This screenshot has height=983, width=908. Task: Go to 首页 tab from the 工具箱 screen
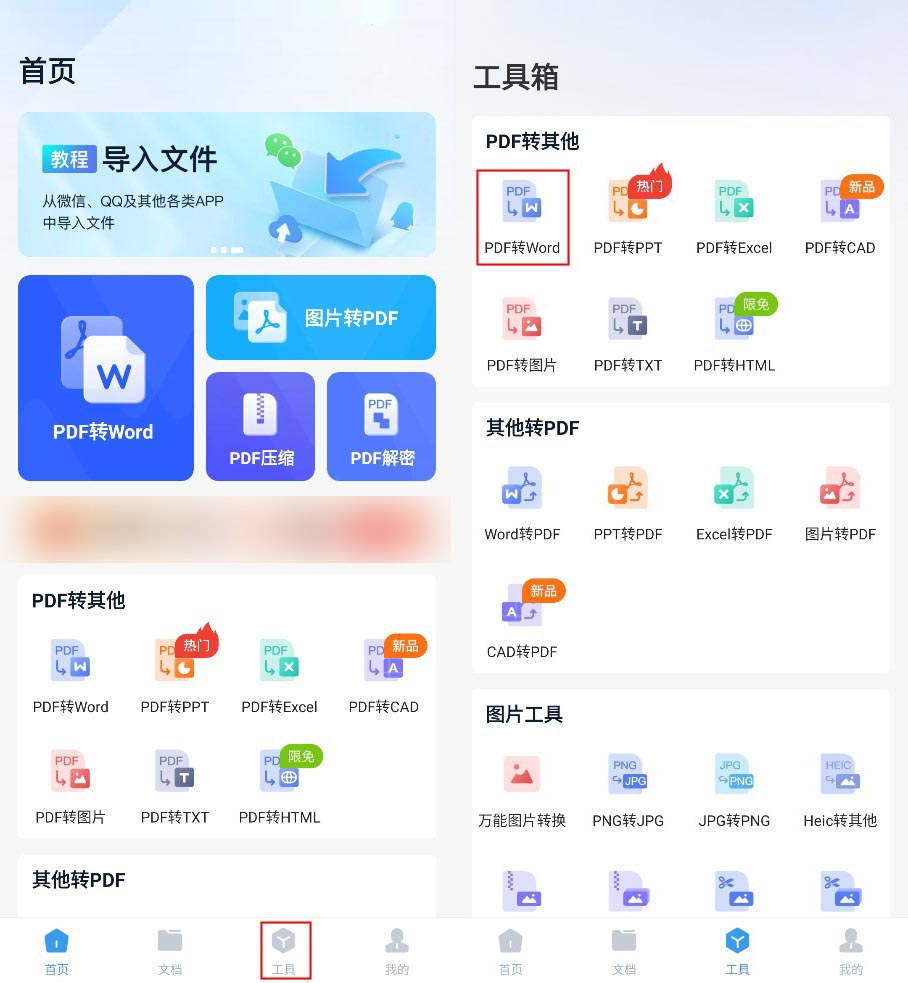click(511, 950)
